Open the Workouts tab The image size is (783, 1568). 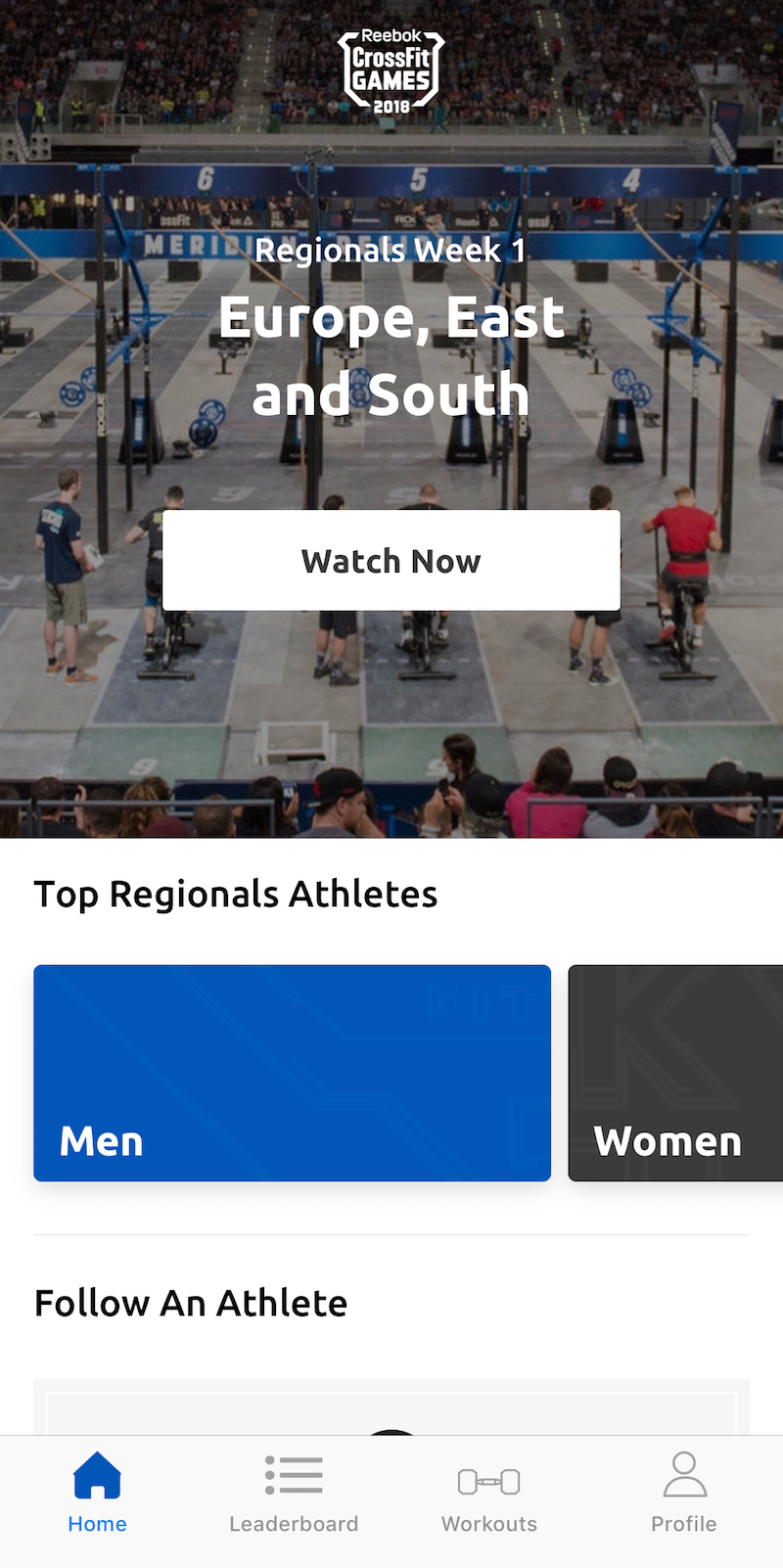click(489, 1494)
